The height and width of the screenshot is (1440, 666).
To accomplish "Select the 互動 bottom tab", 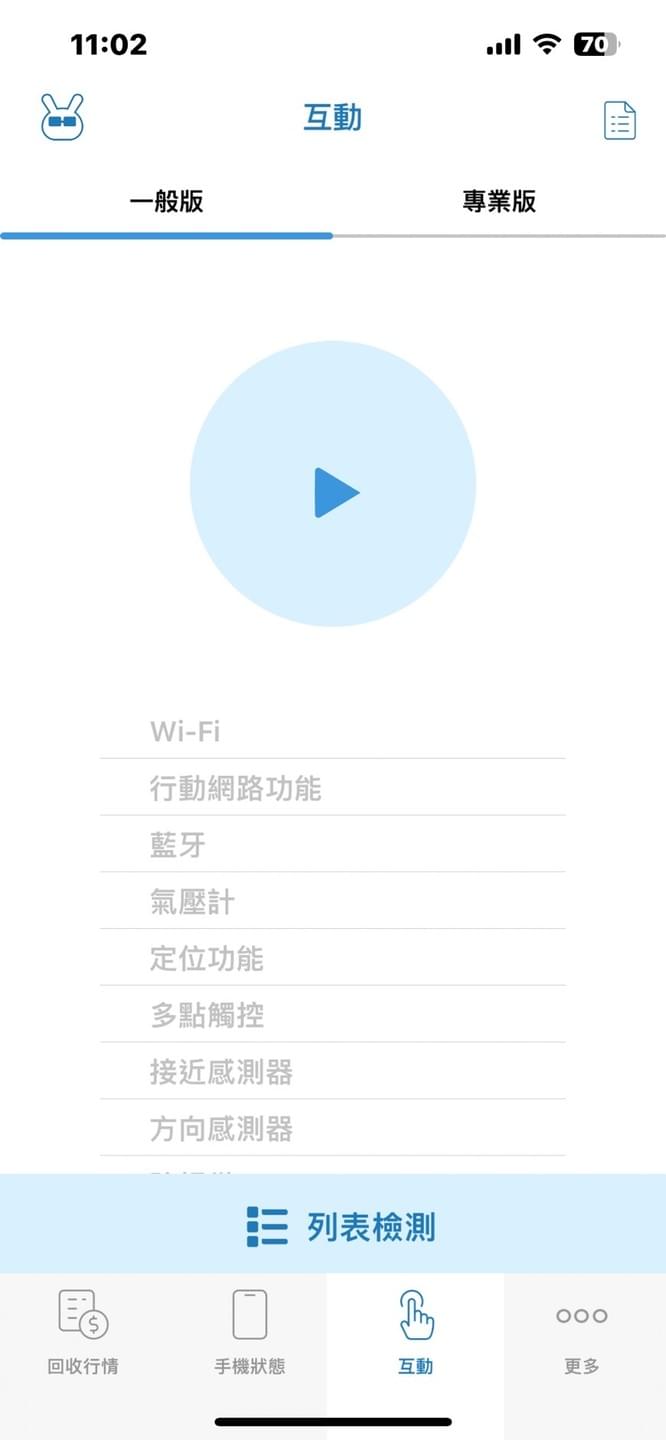I will pyautogui.click(x=416, y=1332).
